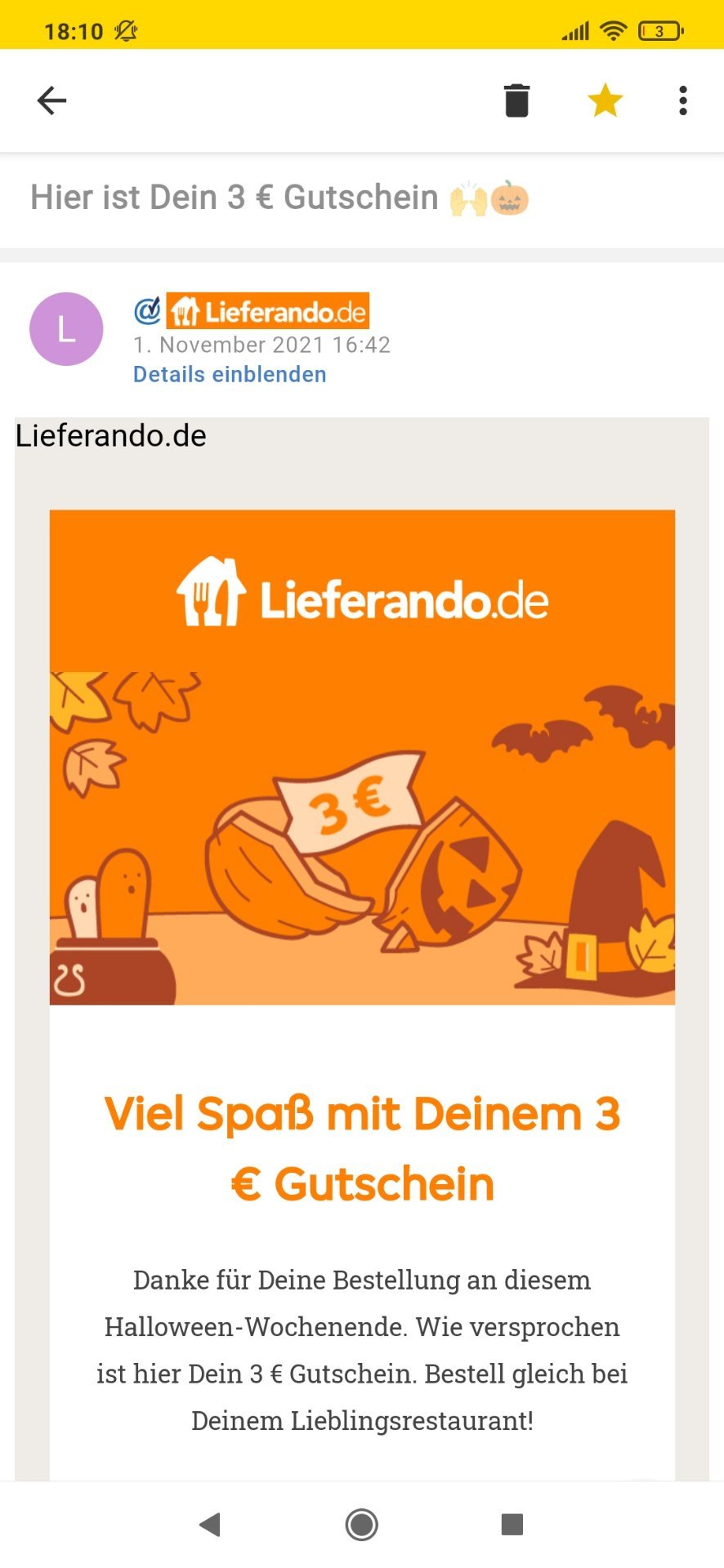Open the sender avatar with letter L
Screen dimensions: 724x1568
pos(66,329)
